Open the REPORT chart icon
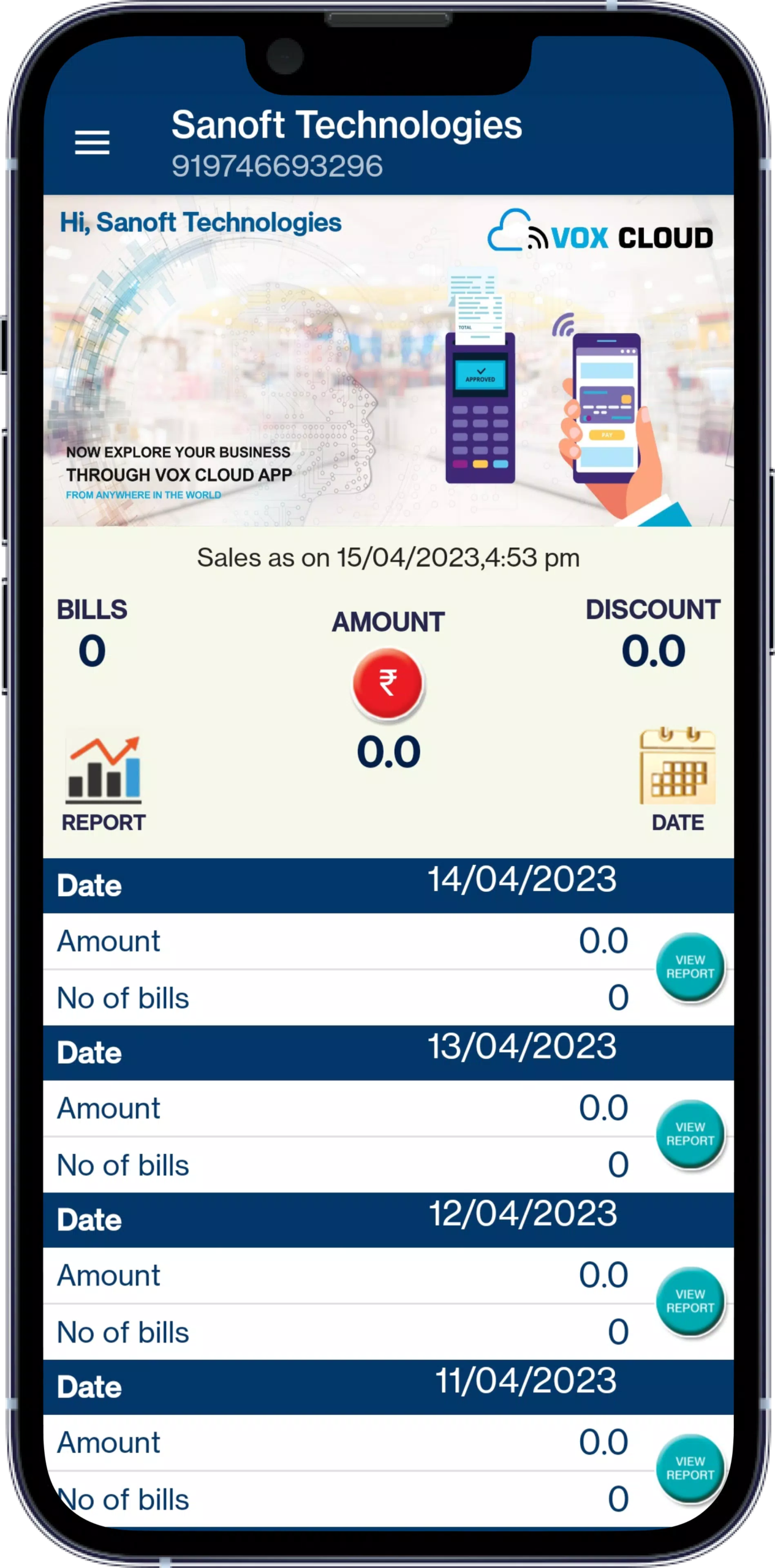Viewport: 775px width, 1568px height. click(104, 769)
